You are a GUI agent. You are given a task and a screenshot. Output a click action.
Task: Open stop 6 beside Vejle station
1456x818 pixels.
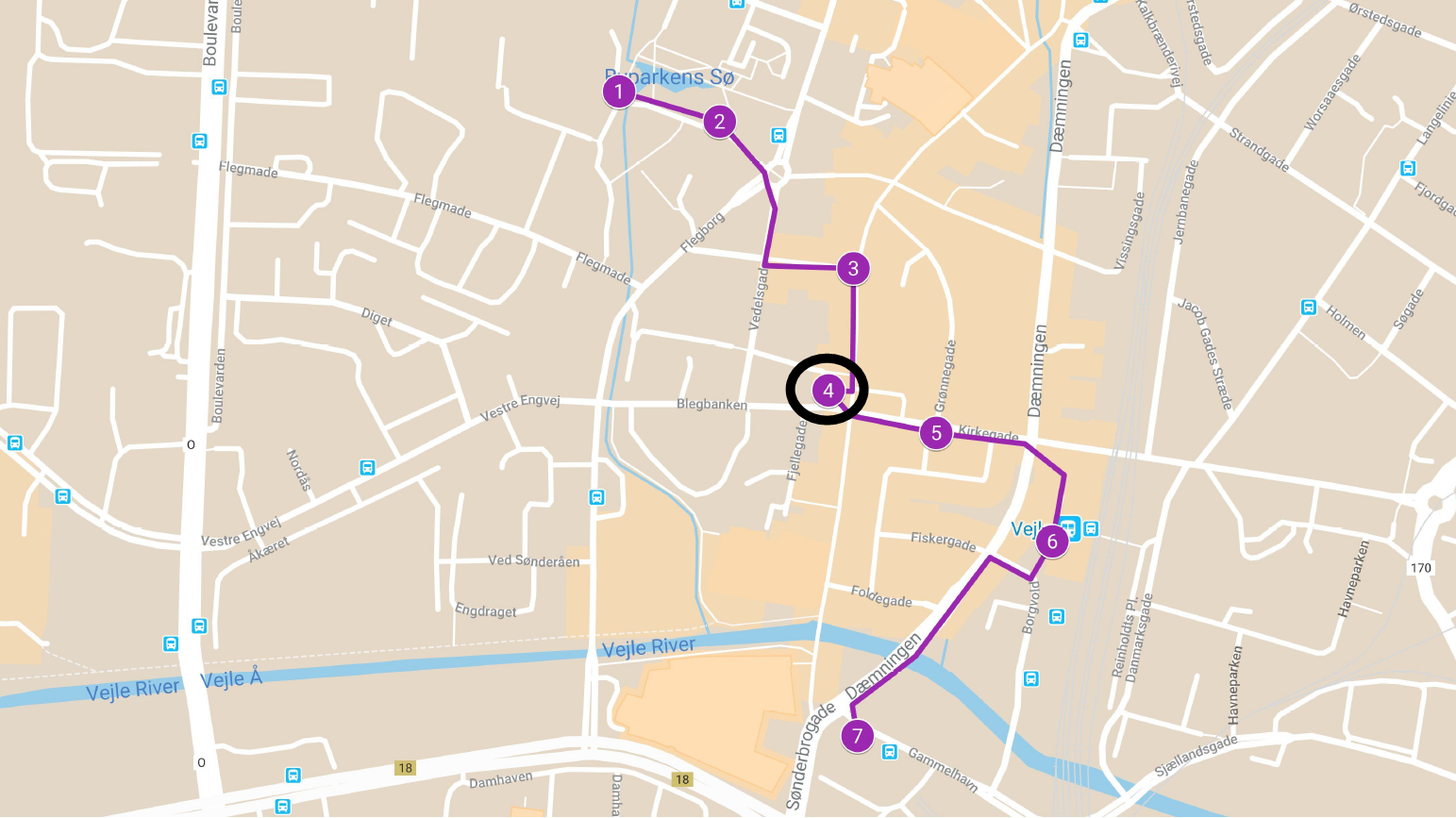(x=1052, y=542)
